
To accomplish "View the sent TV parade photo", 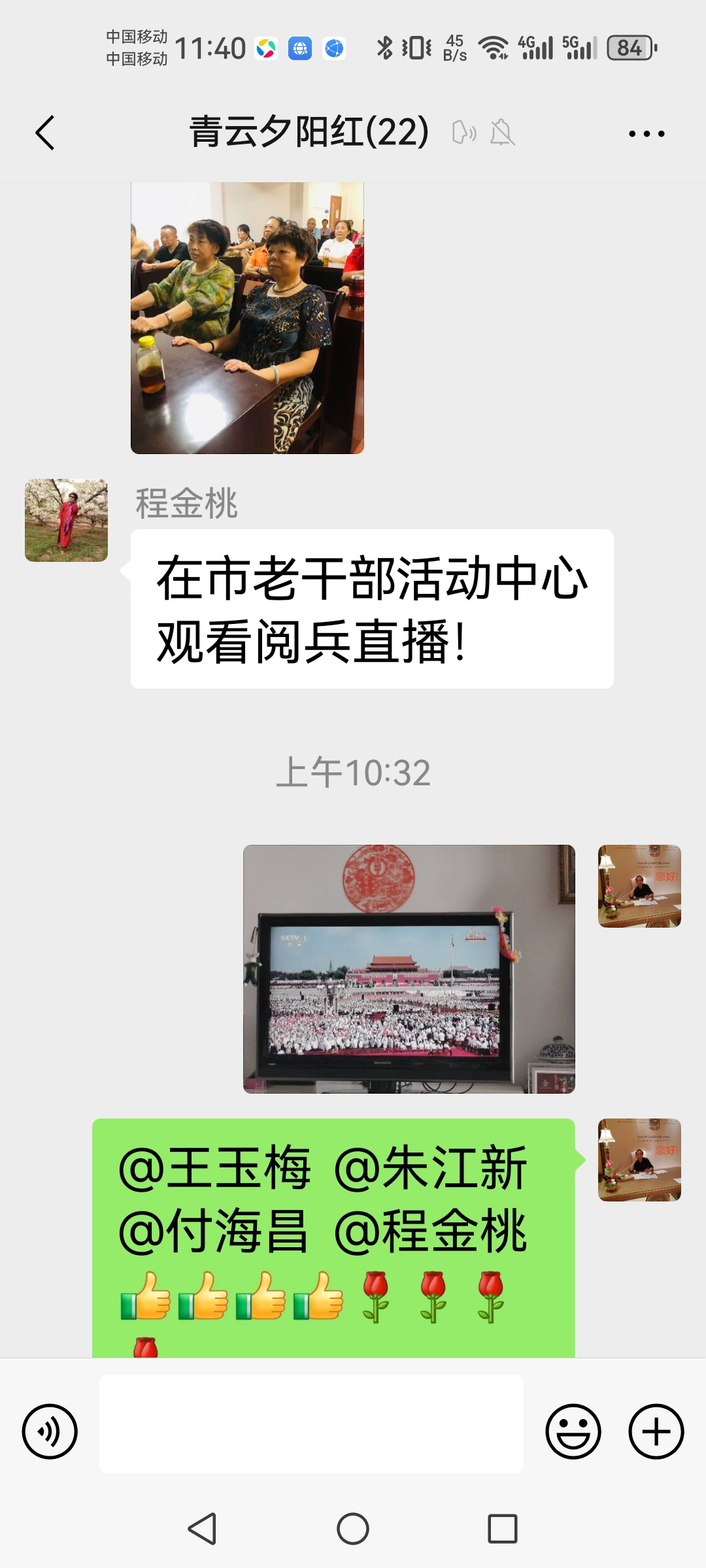I will pyautogui.click(x=409, y=968).
